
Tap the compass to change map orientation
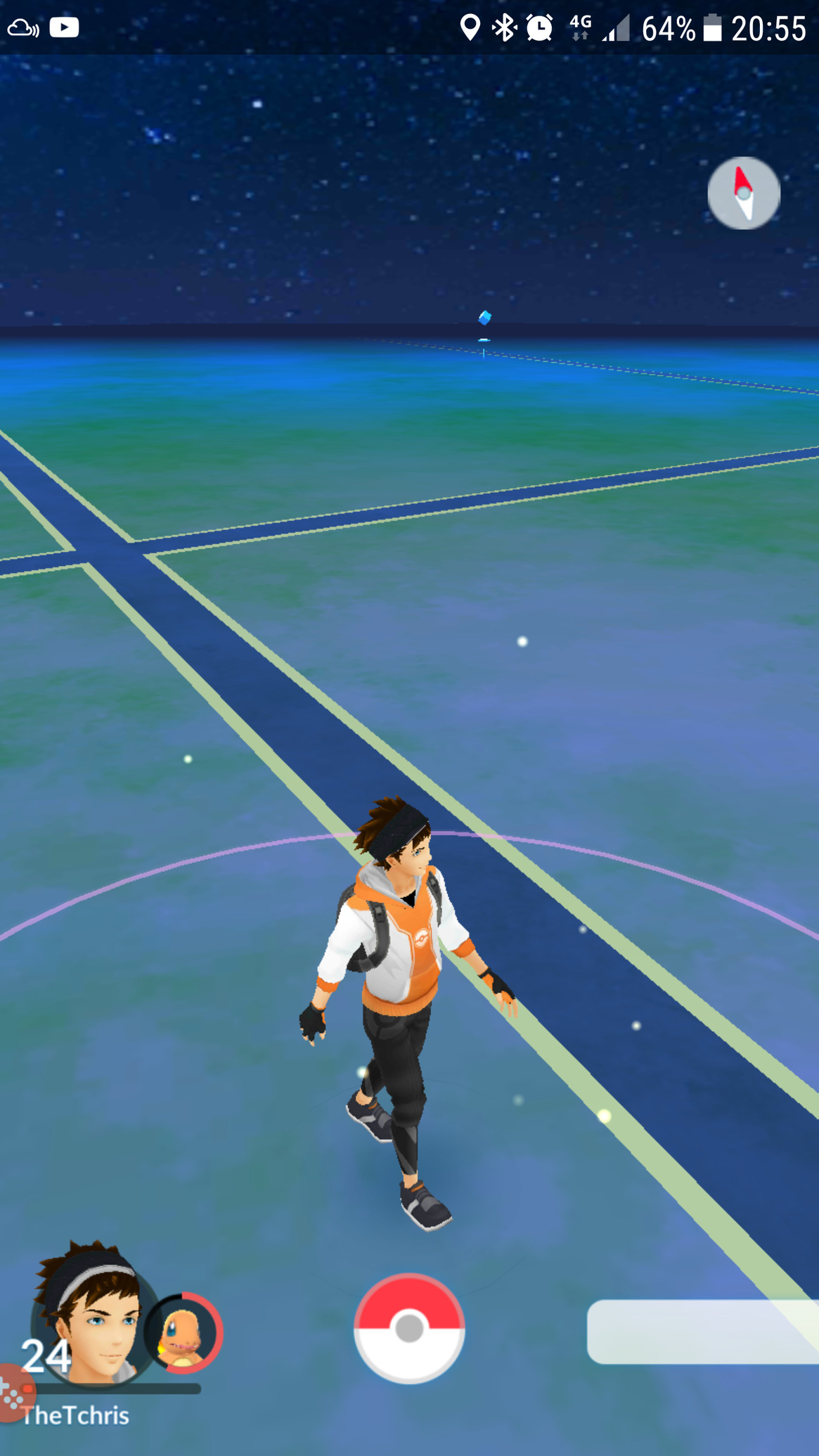click(743, 193)
